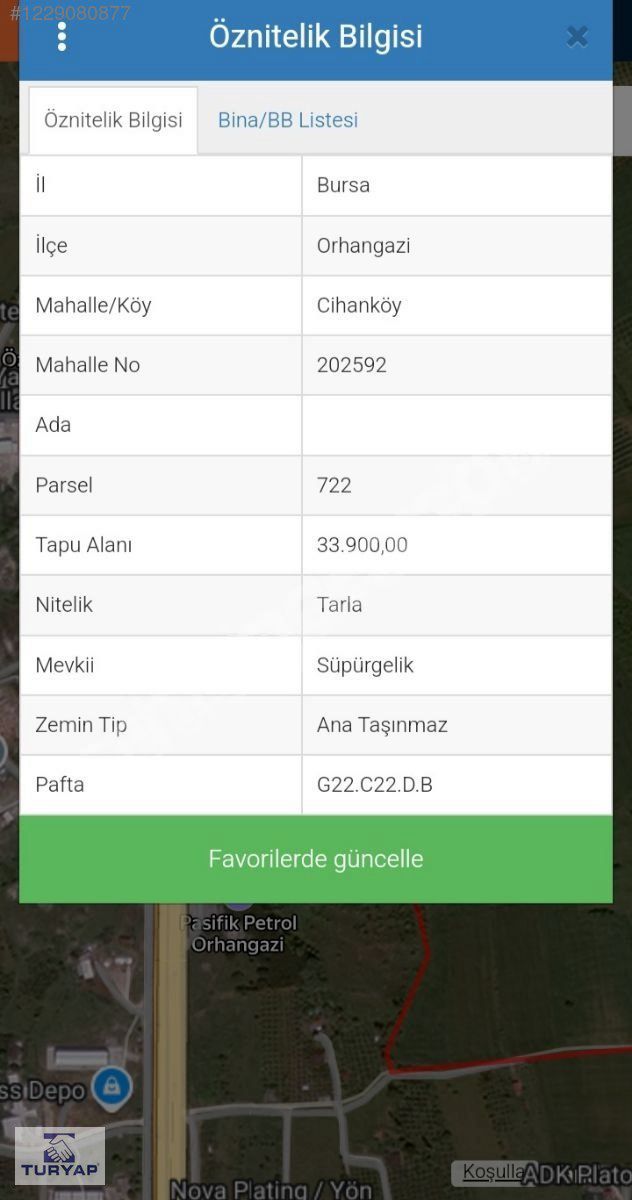632x1200 pixels.
Task: Close the Öznitelik Bilgisi dialog
Action: coord(576,37)
